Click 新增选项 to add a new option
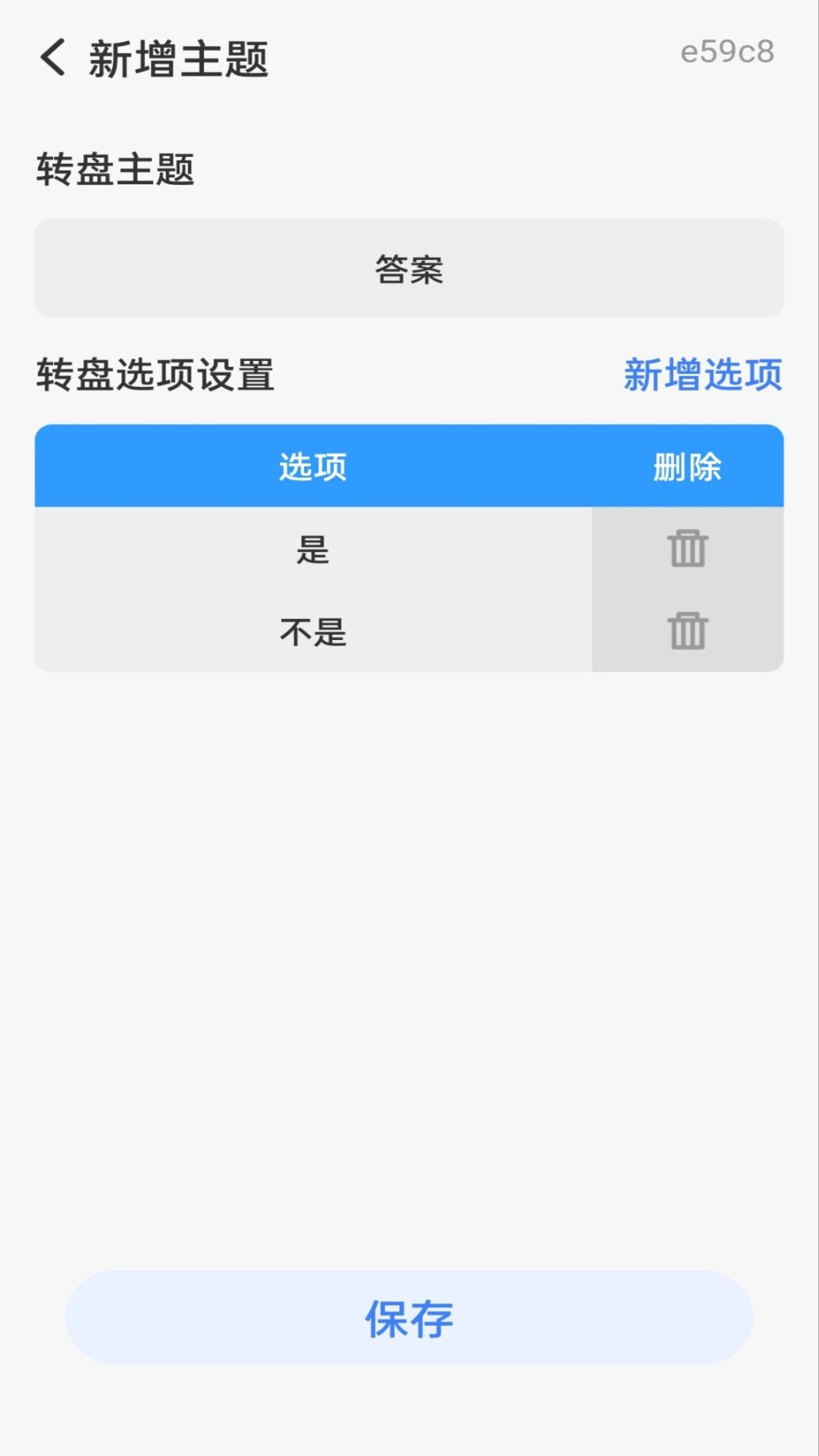Image resolution: width=819 pixels, height=1456 pixels. (x=701, y=375)
